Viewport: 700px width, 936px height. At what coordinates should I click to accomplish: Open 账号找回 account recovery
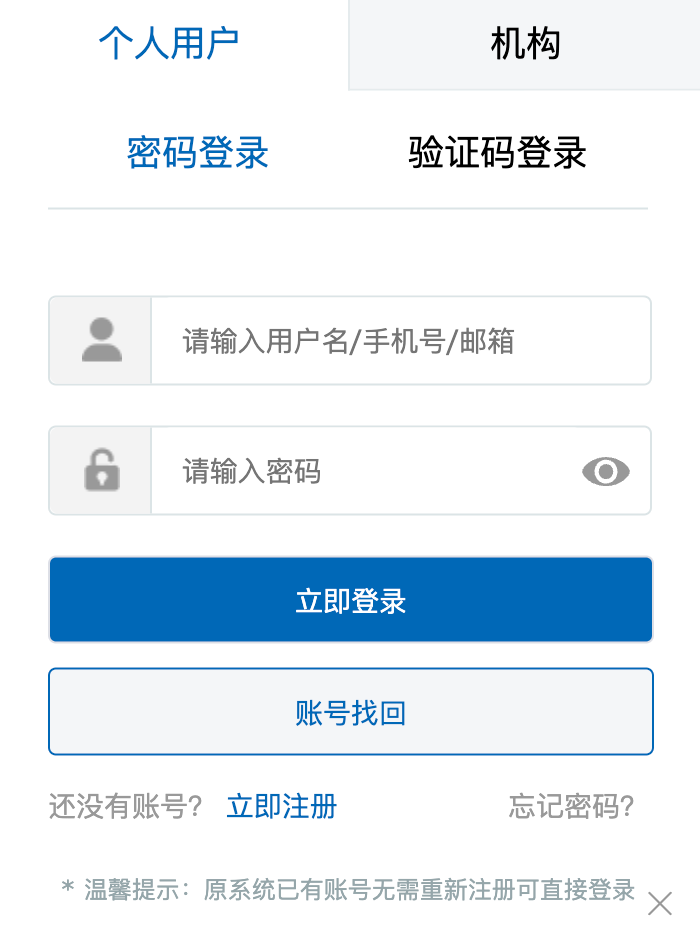click(x=350, y=712)
